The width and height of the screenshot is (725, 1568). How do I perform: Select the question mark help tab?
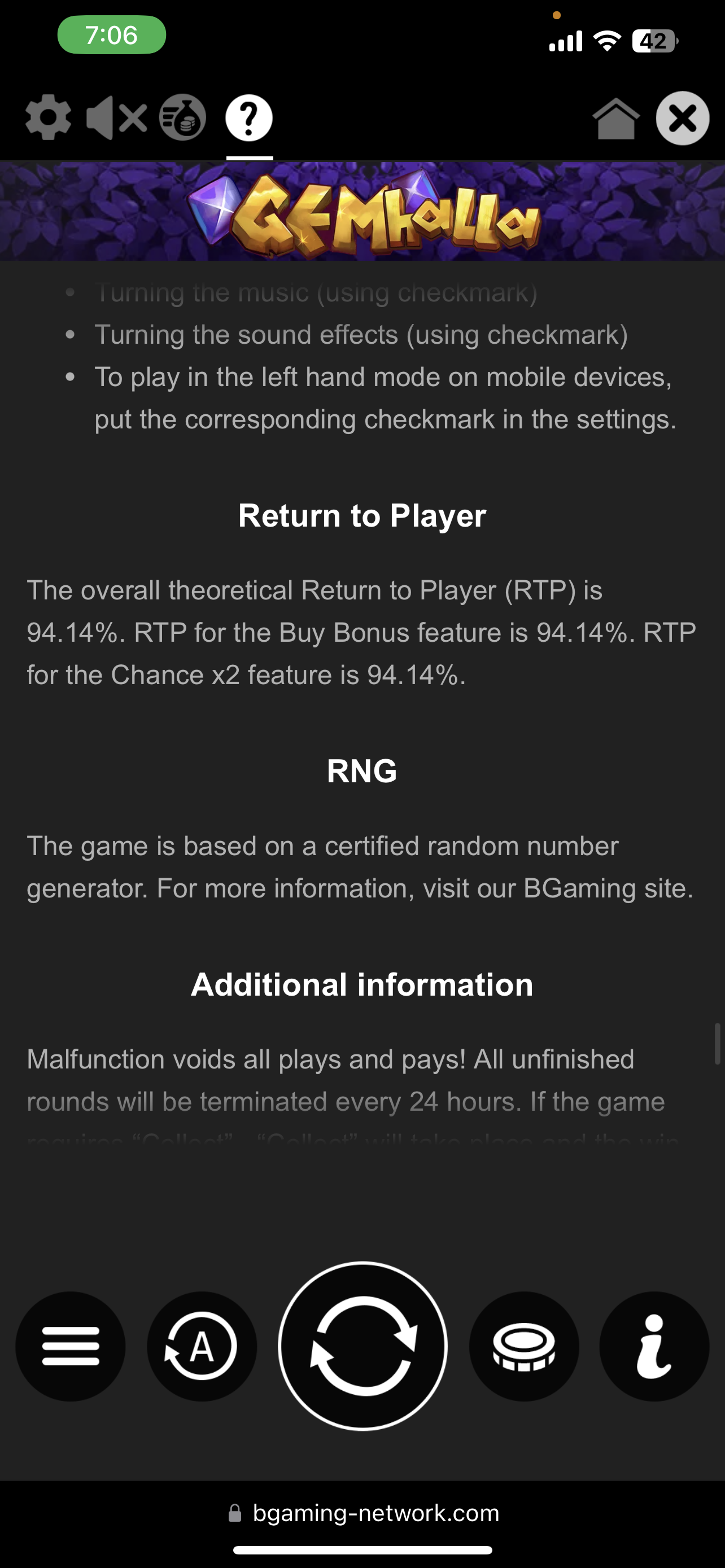[249, 117]
